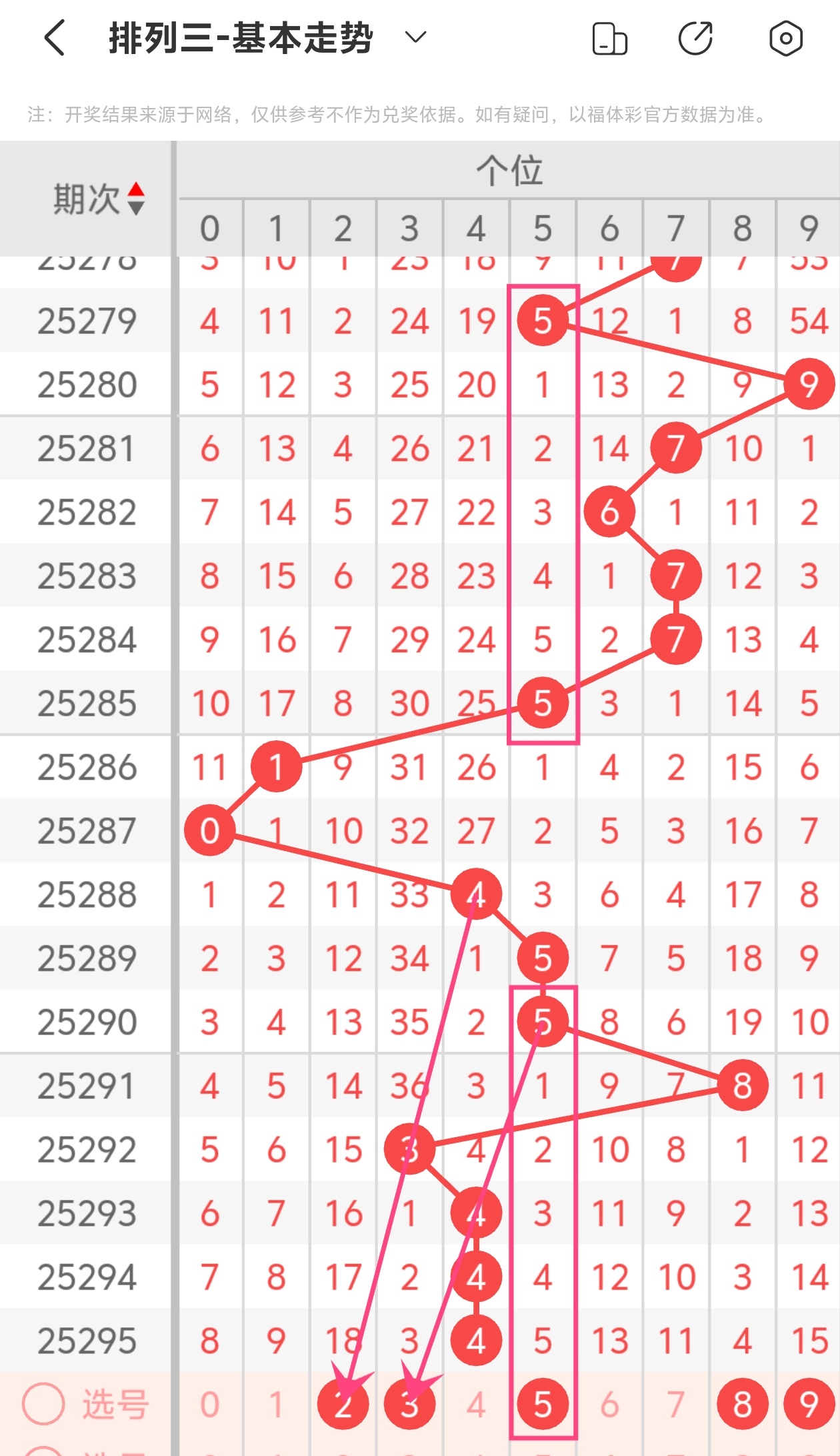This screenshot has height=1456, width=840.
Task: Expand the 排列三-基本走势 chart type dropdown
Action: (x=415, y=38)
